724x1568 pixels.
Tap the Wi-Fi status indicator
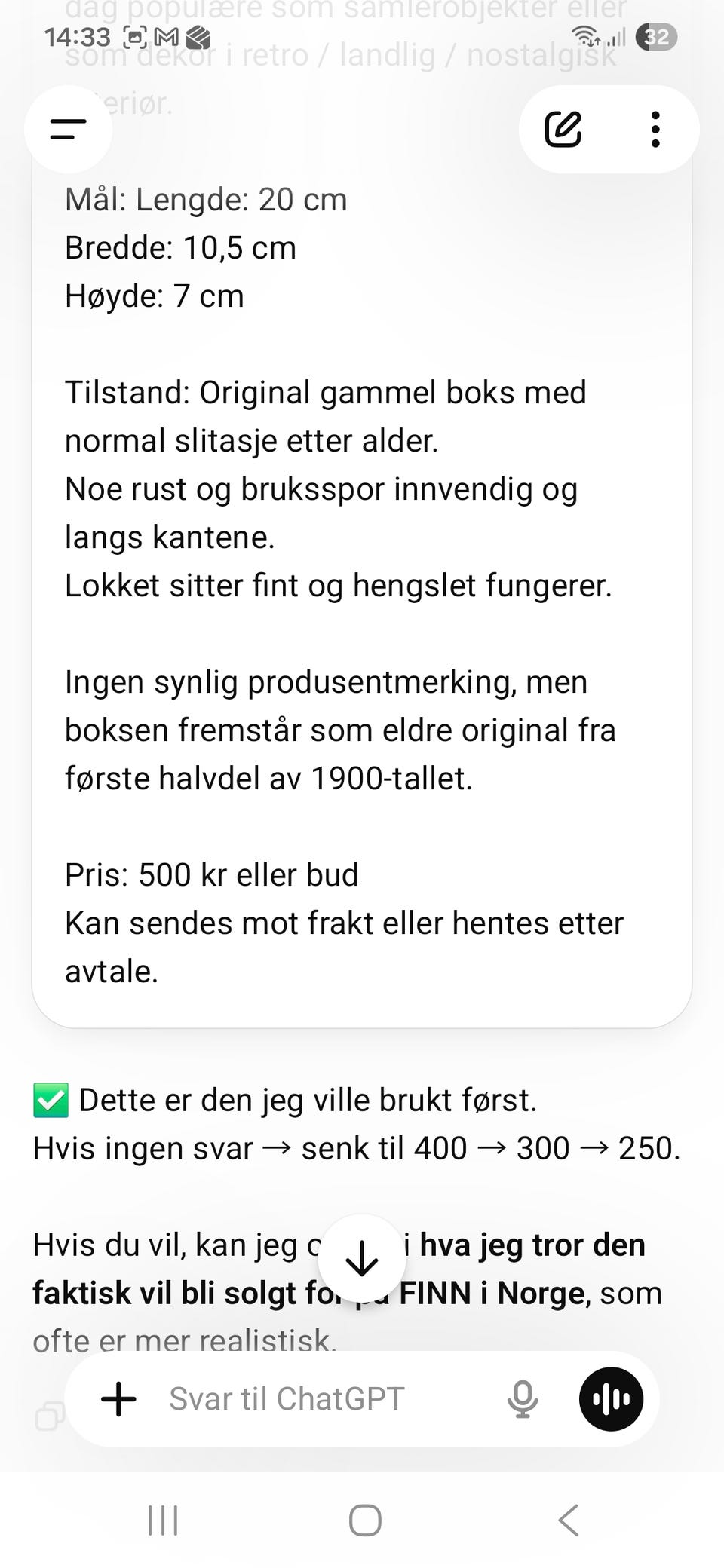click(584, 35)
